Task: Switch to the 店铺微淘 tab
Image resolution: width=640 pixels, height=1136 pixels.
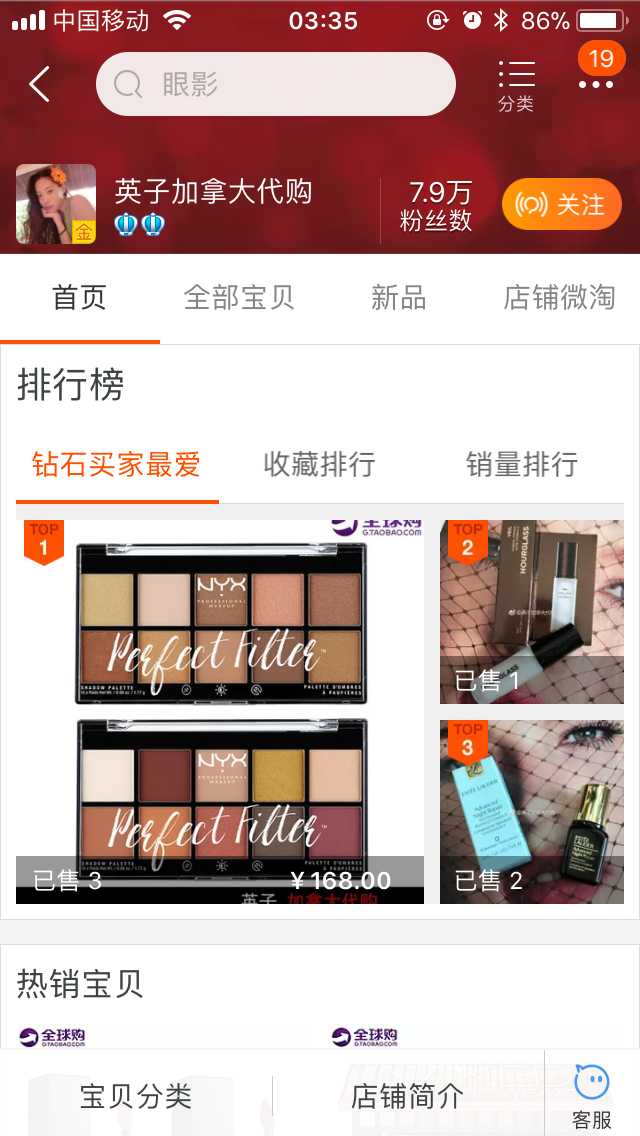Action: point(559,298)
